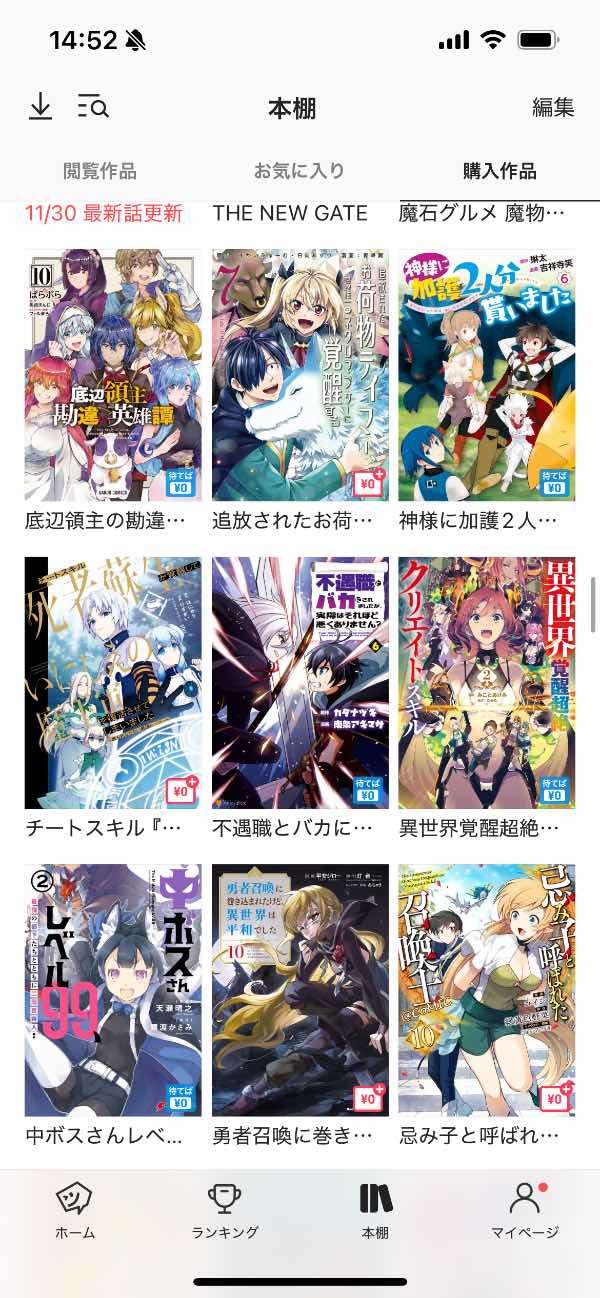Open the manga 勇者召喚に巻き込まれたけど
Image resolution: width=600 pixels, height=1298 pixels.
pos(300,990)
